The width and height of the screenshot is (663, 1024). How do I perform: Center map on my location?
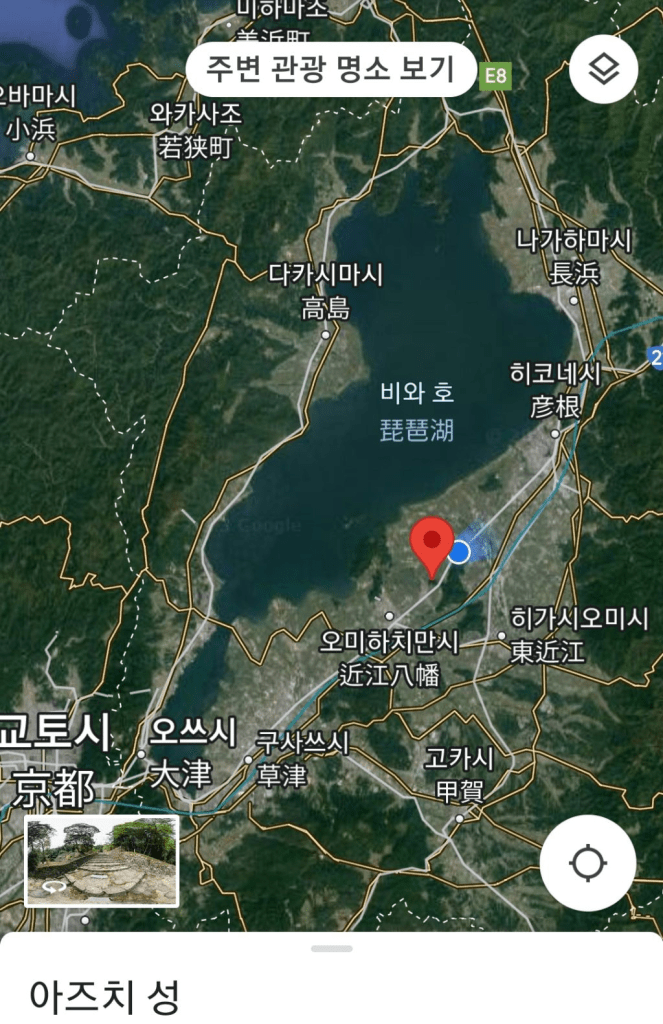588,862
